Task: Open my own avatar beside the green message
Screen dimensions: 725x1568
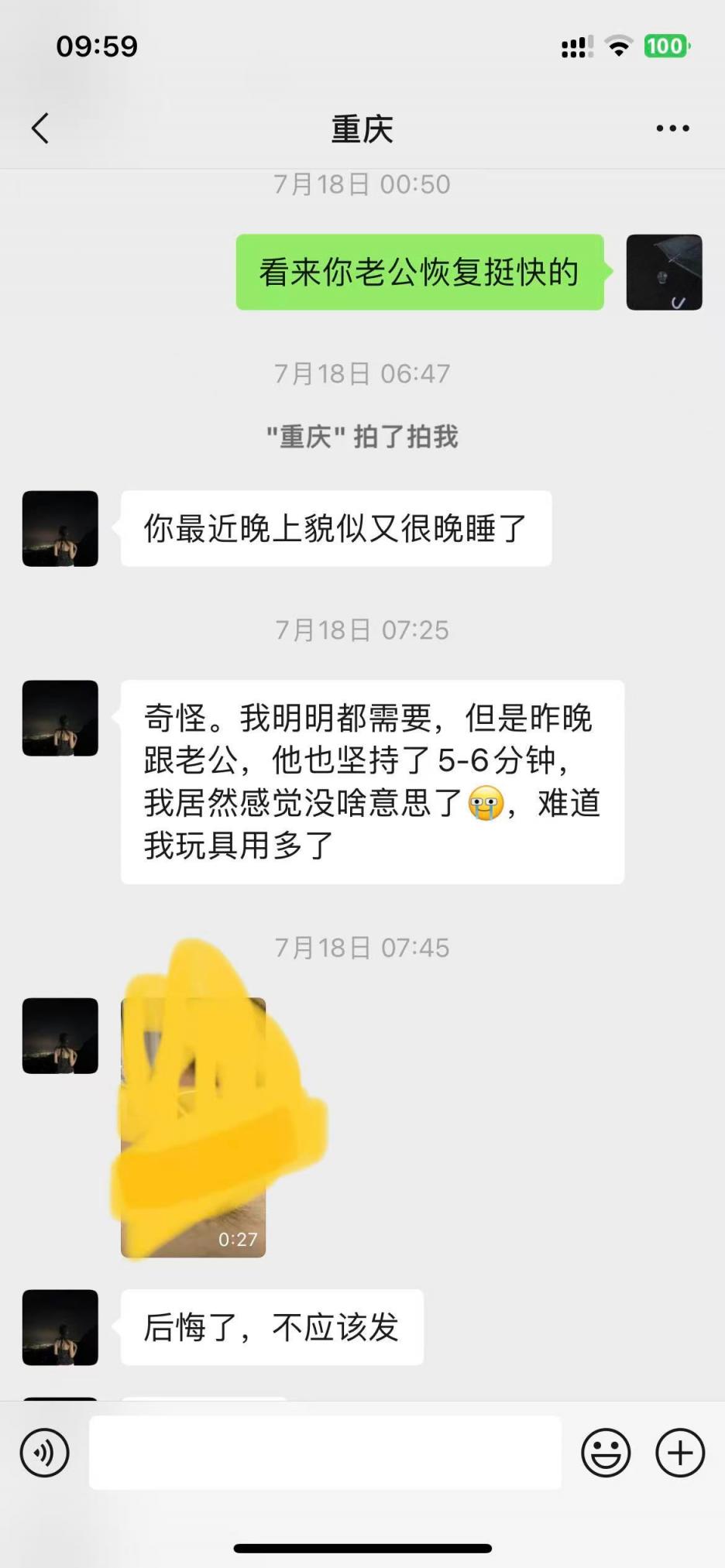Action: click(664, 273)
